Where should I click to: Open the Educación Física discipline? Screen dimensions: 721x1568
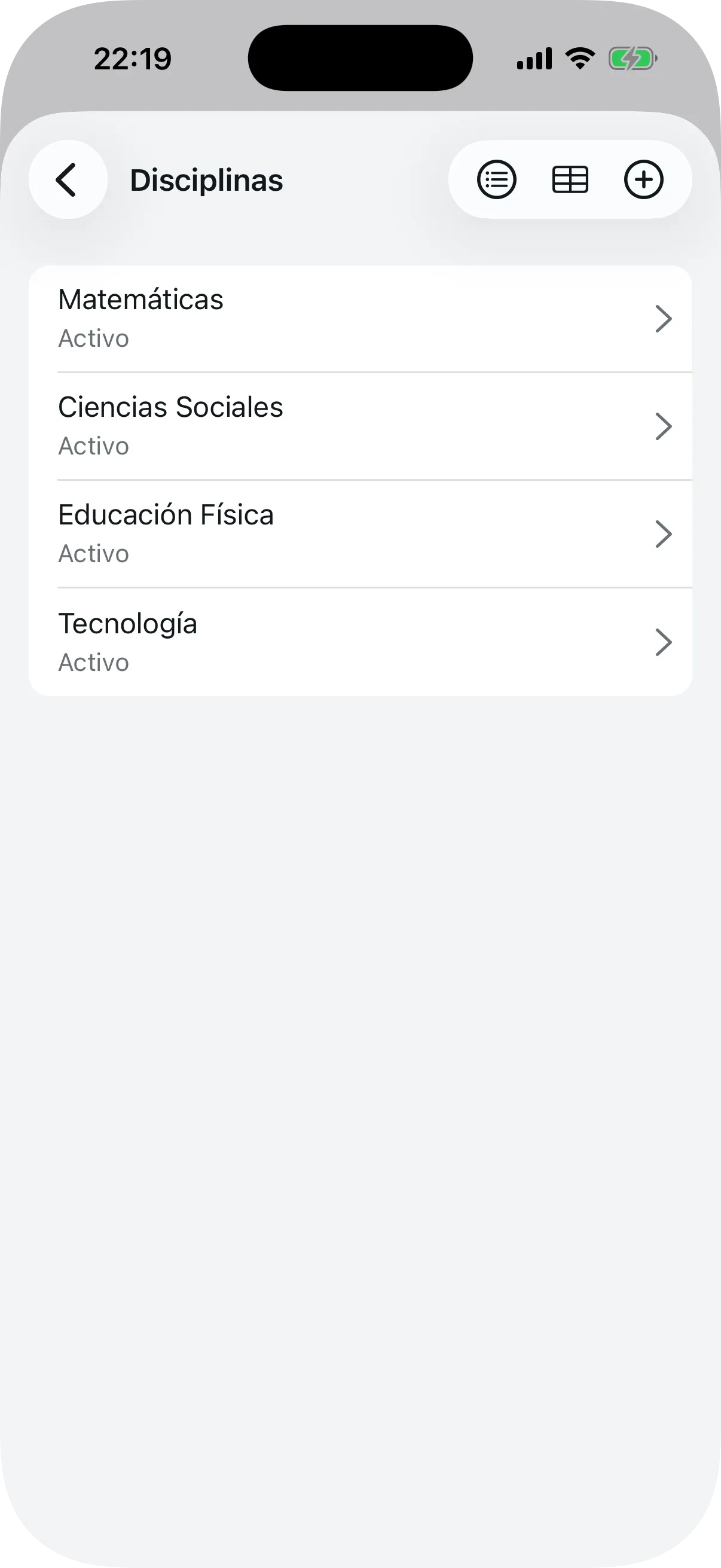coord(166,514)
